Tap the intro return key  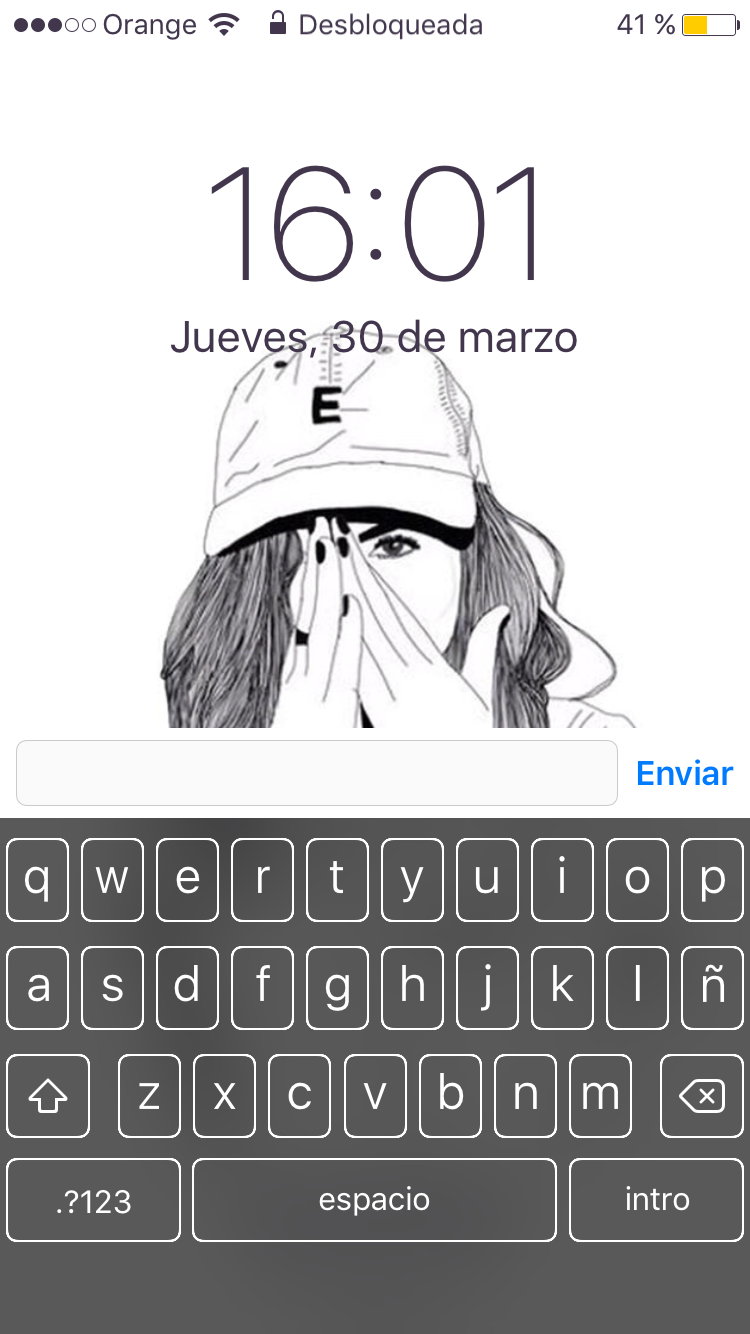[x=657, y=1200]
